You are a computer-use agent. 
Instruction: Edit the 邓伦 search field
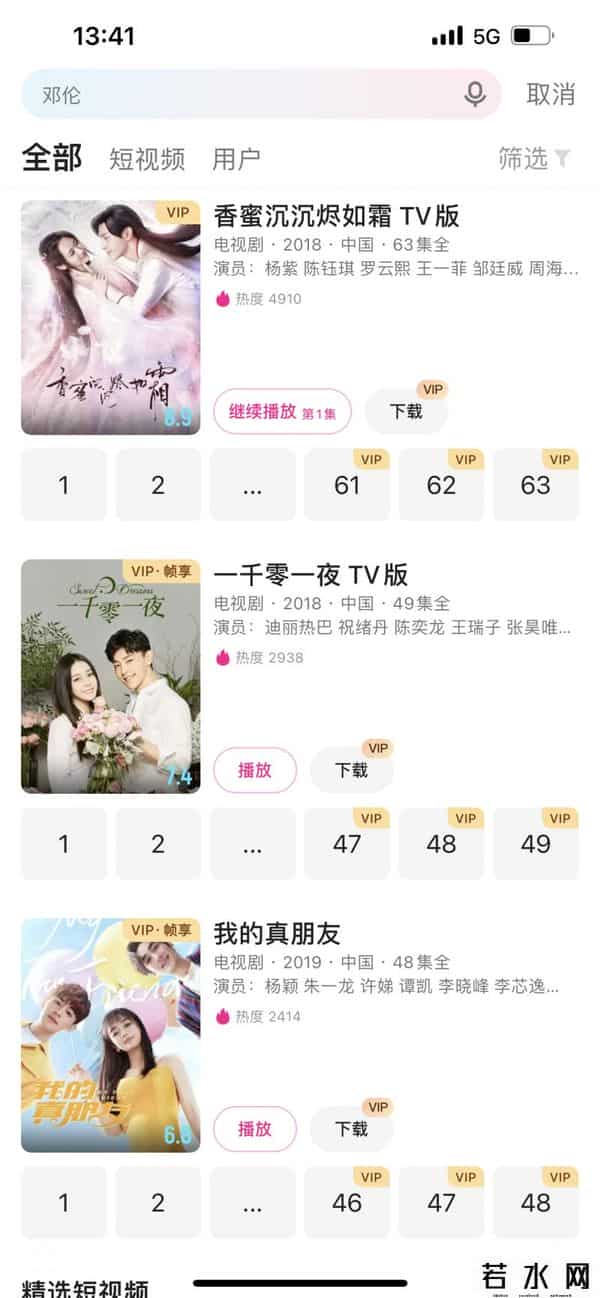[240, 95]
